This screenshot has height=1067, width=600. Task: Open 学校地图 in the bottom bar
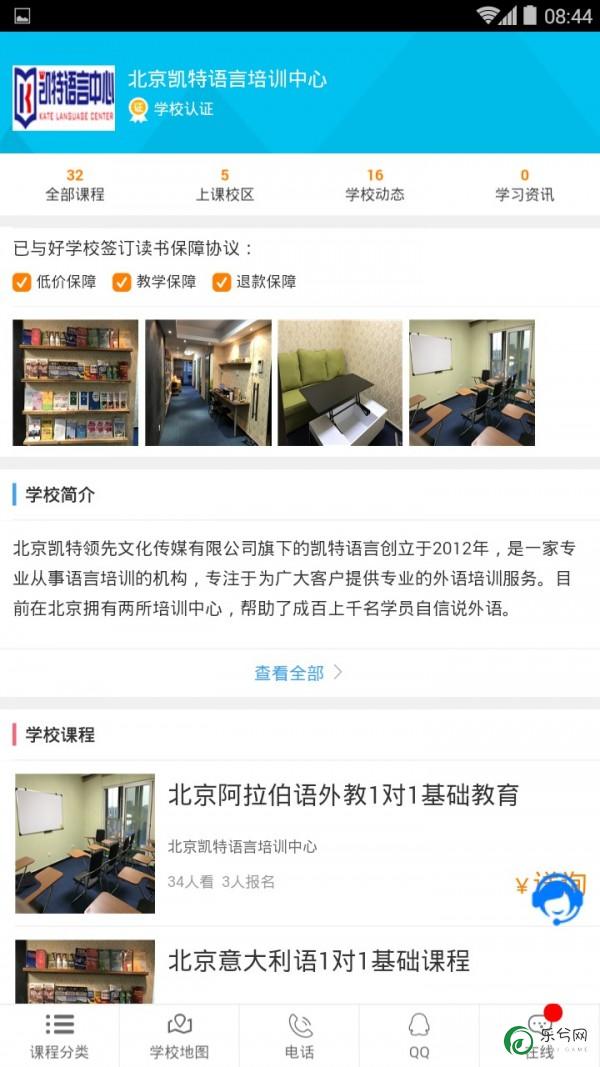click(179, 1036)
